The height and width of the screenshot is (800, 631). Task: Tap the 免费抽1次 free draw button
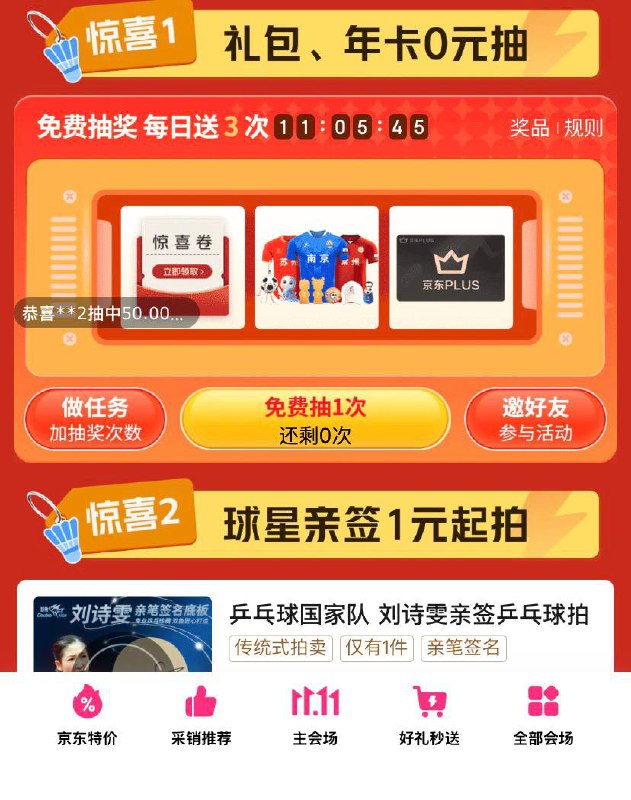tap(315, 419)
